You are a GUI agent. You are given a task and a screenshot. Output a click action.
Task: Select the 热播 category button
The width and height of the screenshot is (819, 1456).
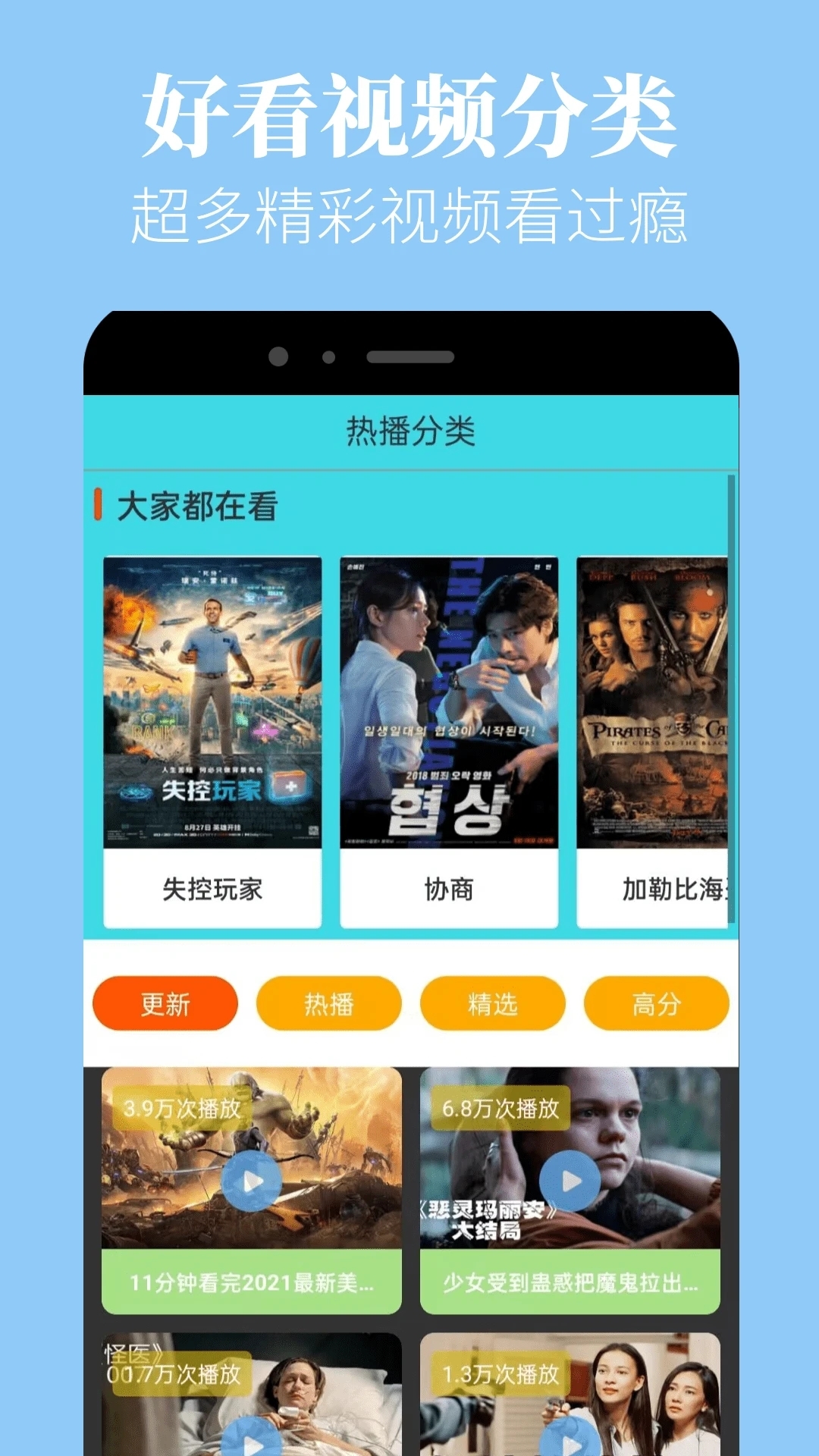click(x=329, y=1003)
